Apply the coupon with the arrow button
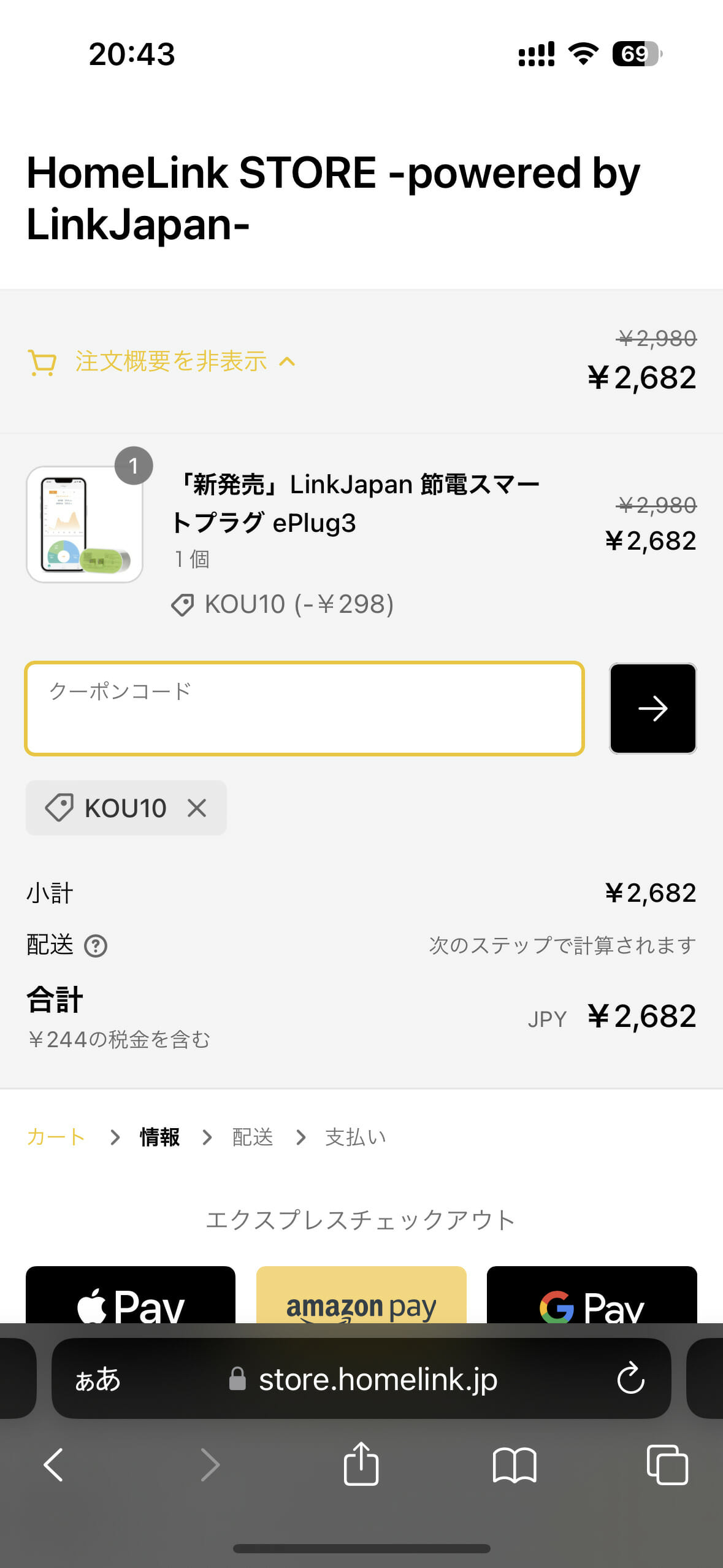This screenshot has height=1568, width=723. click(652, 709)
